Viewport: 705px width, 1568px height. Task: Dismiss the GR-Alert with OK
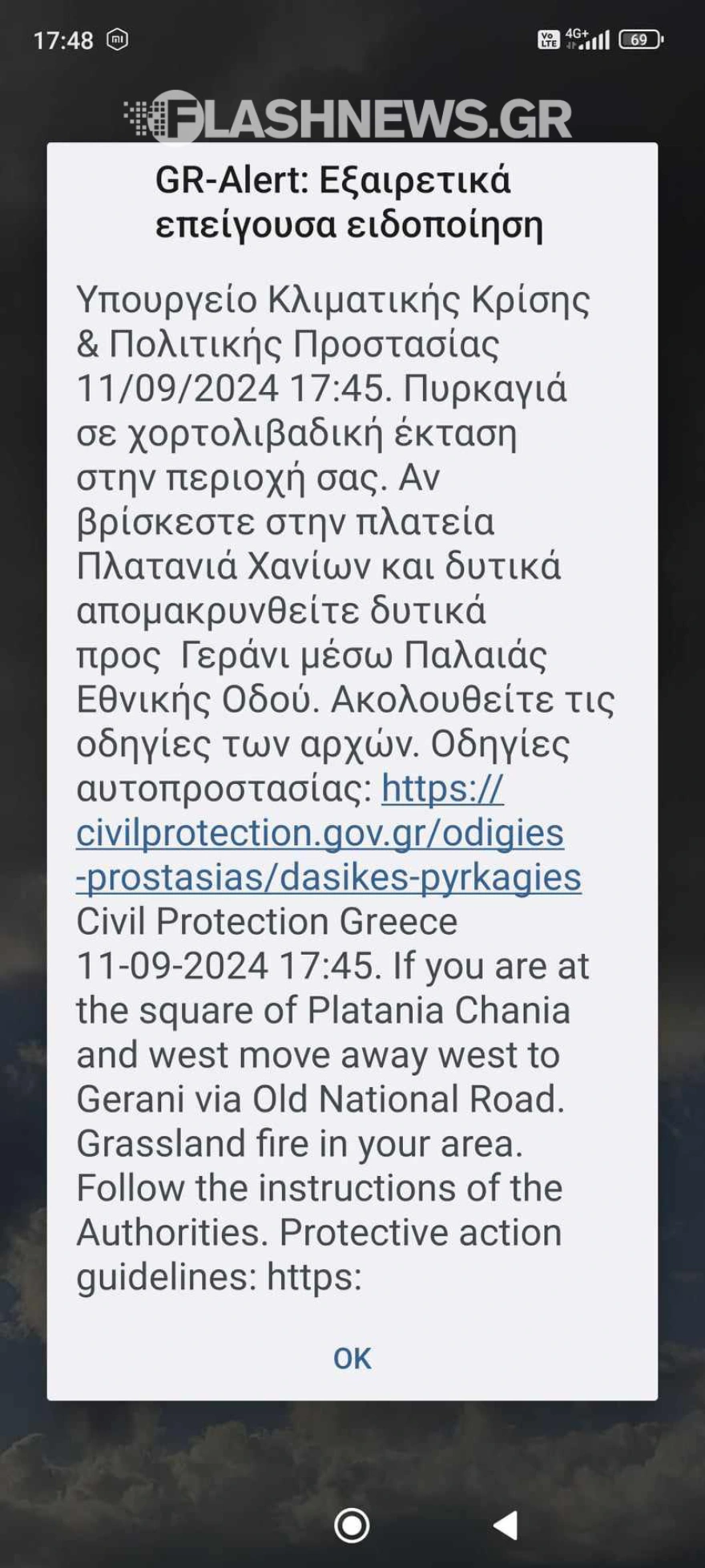coord(352,1358)
